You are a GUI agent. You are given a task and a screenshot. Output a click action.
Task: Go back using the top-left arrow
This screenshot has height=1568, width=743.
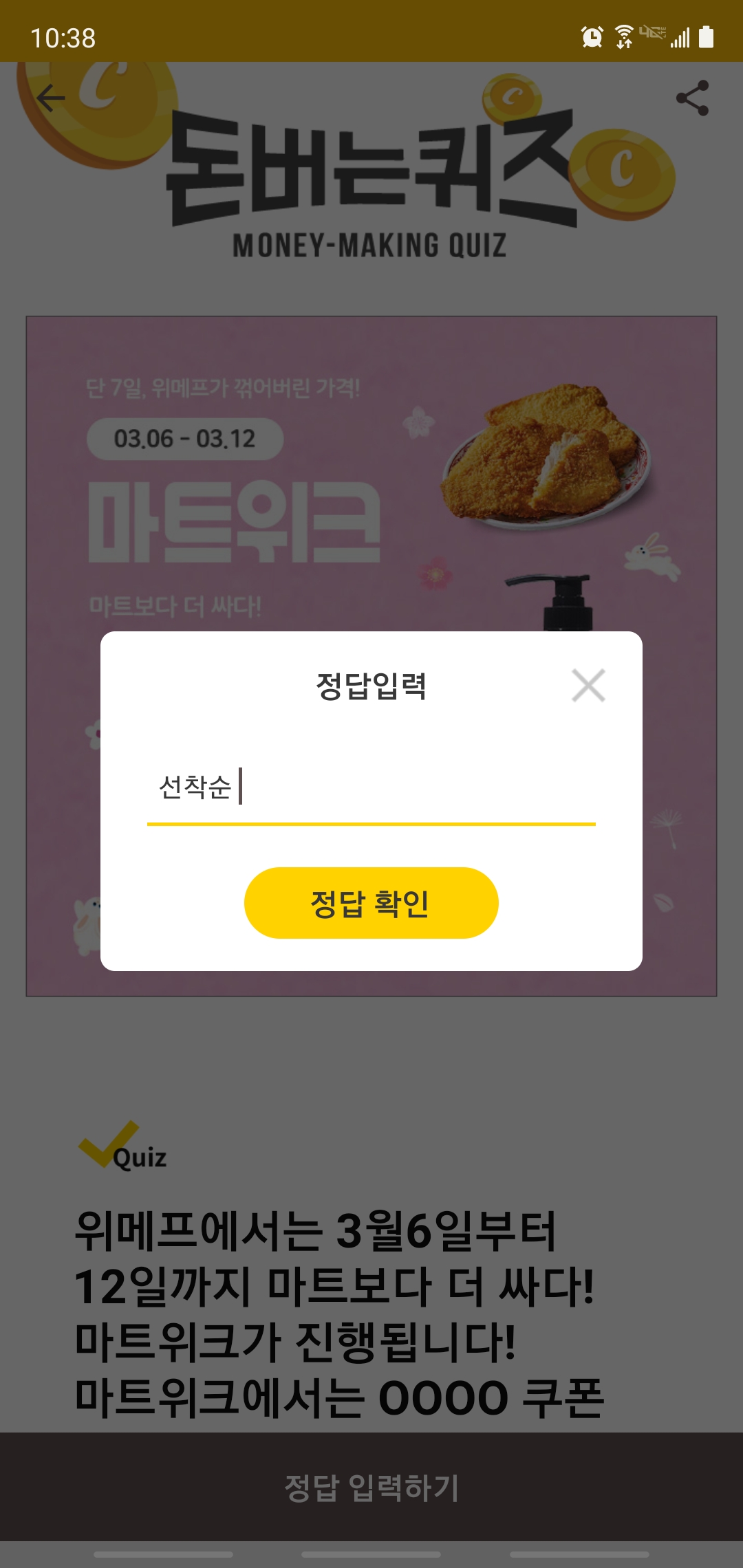50,98
